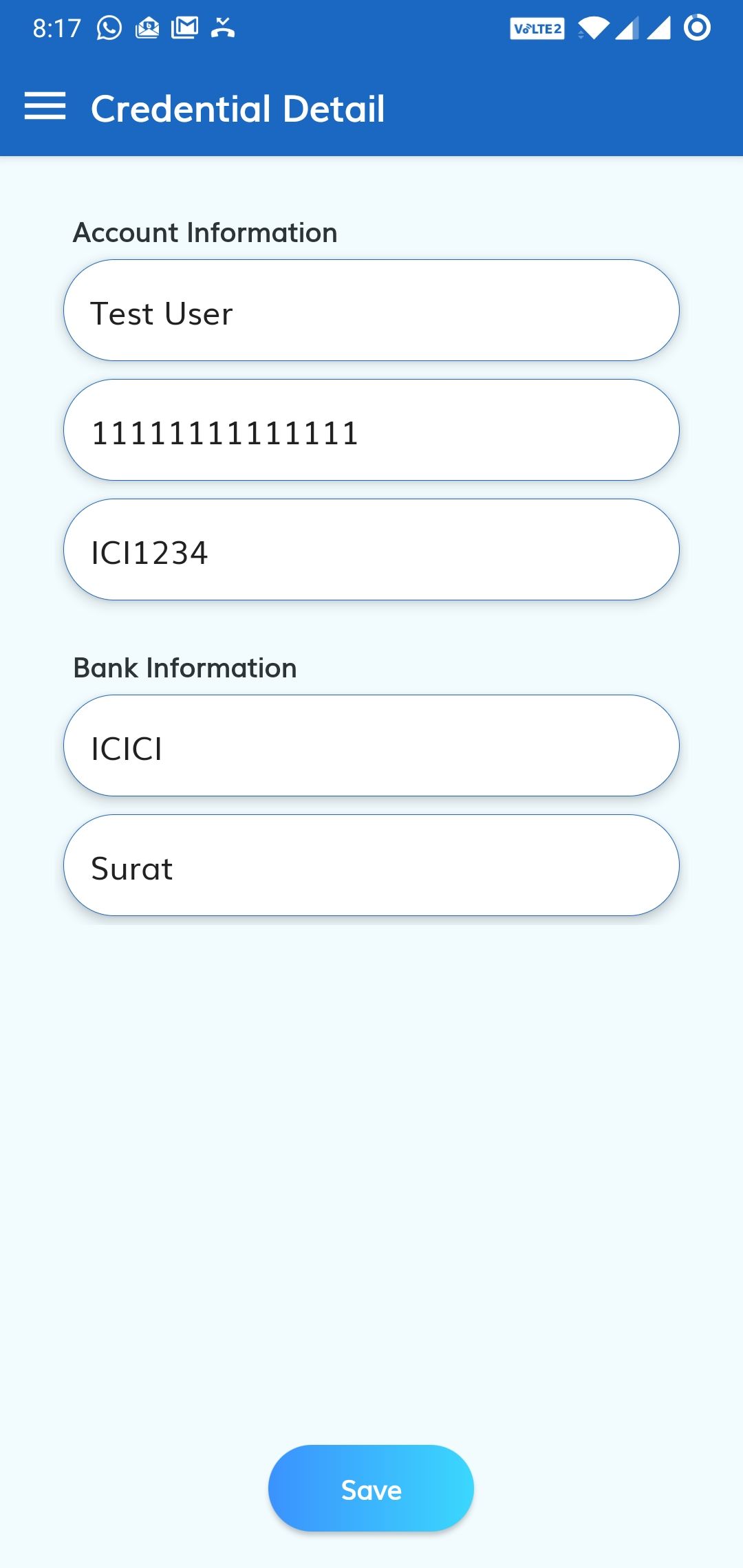Image resolution: width=743 pixels, height=1568 pixels.
Task: Focus the Surat branch field
Action: (x=371, y=865)
